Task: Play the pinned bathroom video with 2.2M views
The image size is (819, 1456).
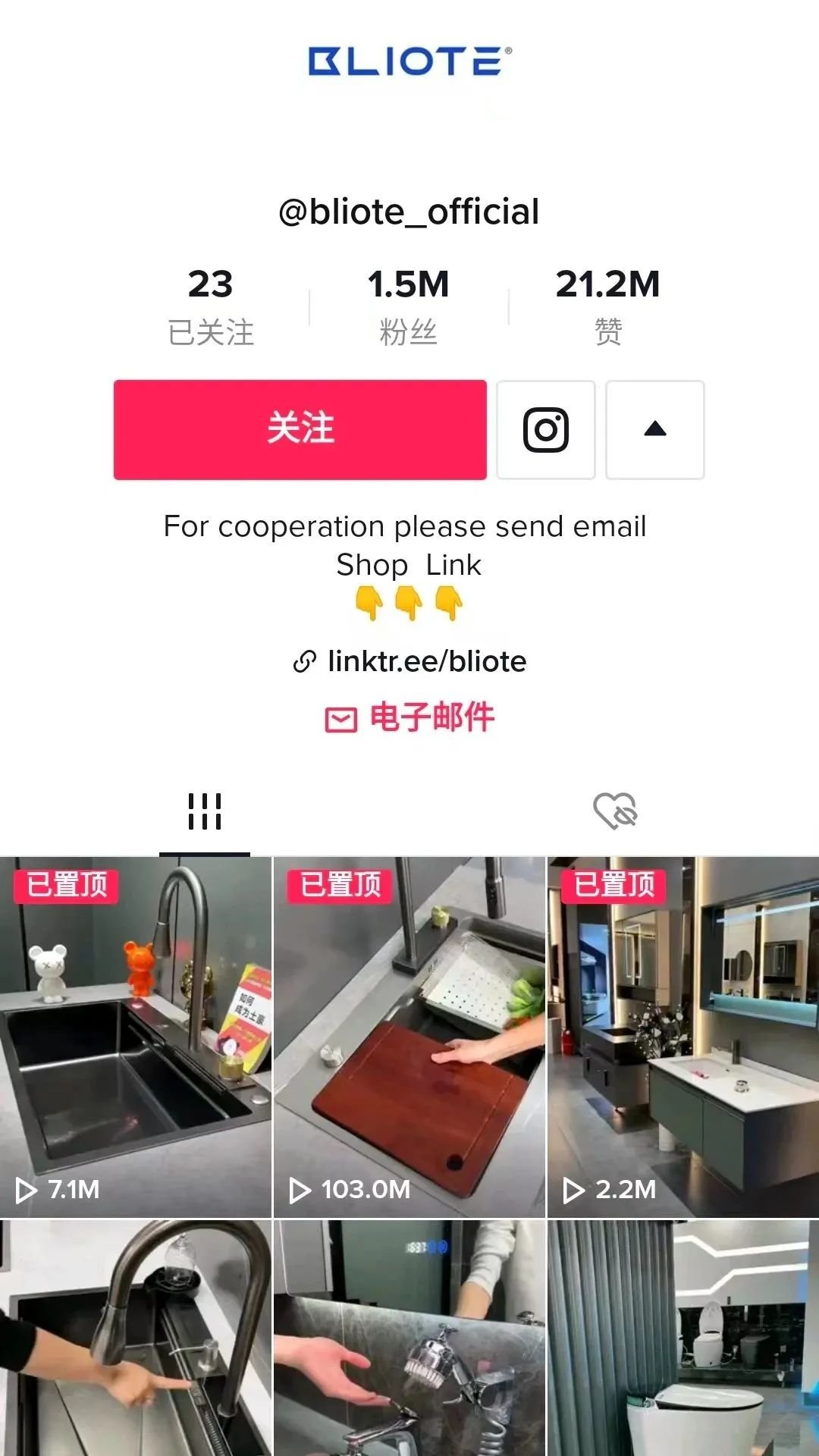Action: [x=682, y=1037]
